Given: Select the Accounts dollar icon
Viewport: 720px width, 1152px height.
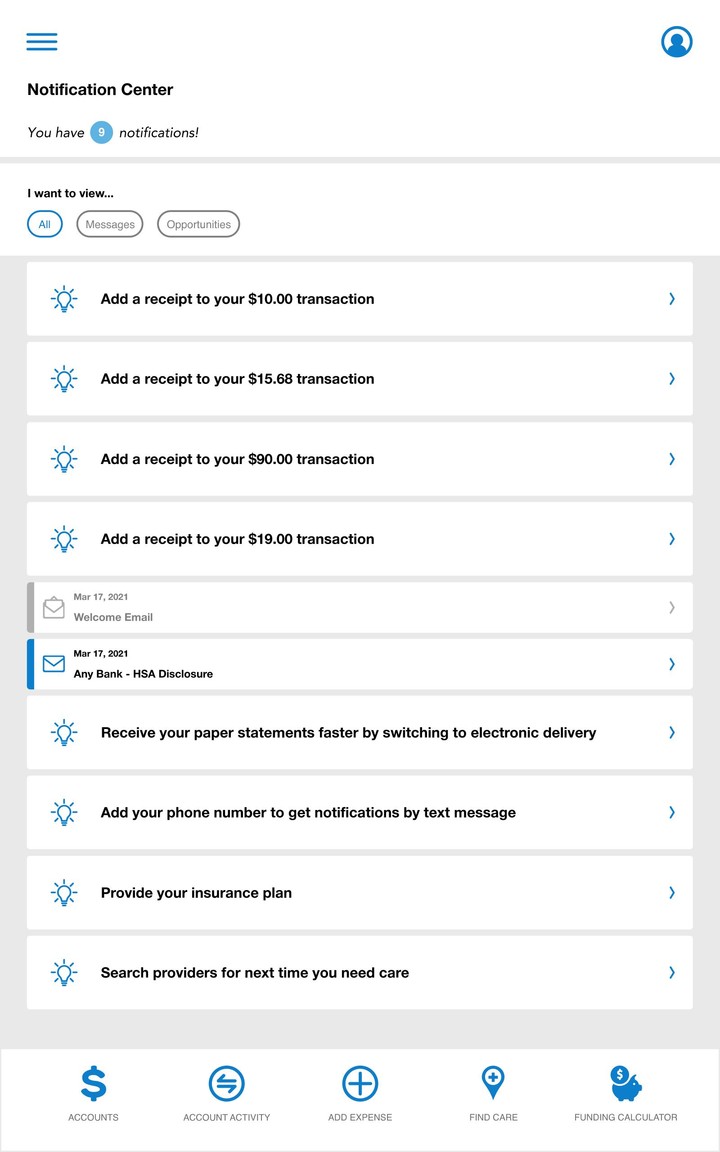Looking at the screenshot, I should point(93,1082).
